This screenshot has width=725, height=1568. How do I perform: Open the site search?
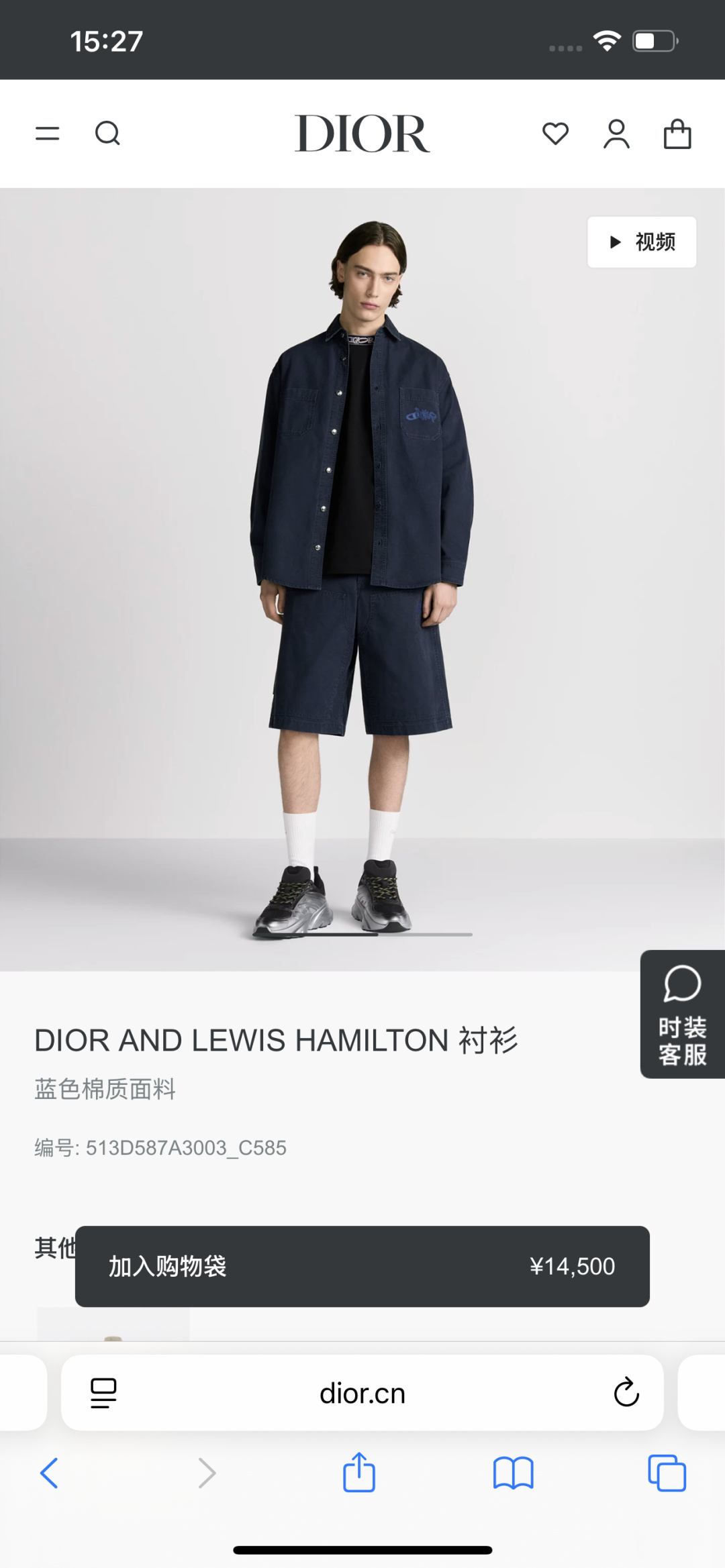coord(107,134)
